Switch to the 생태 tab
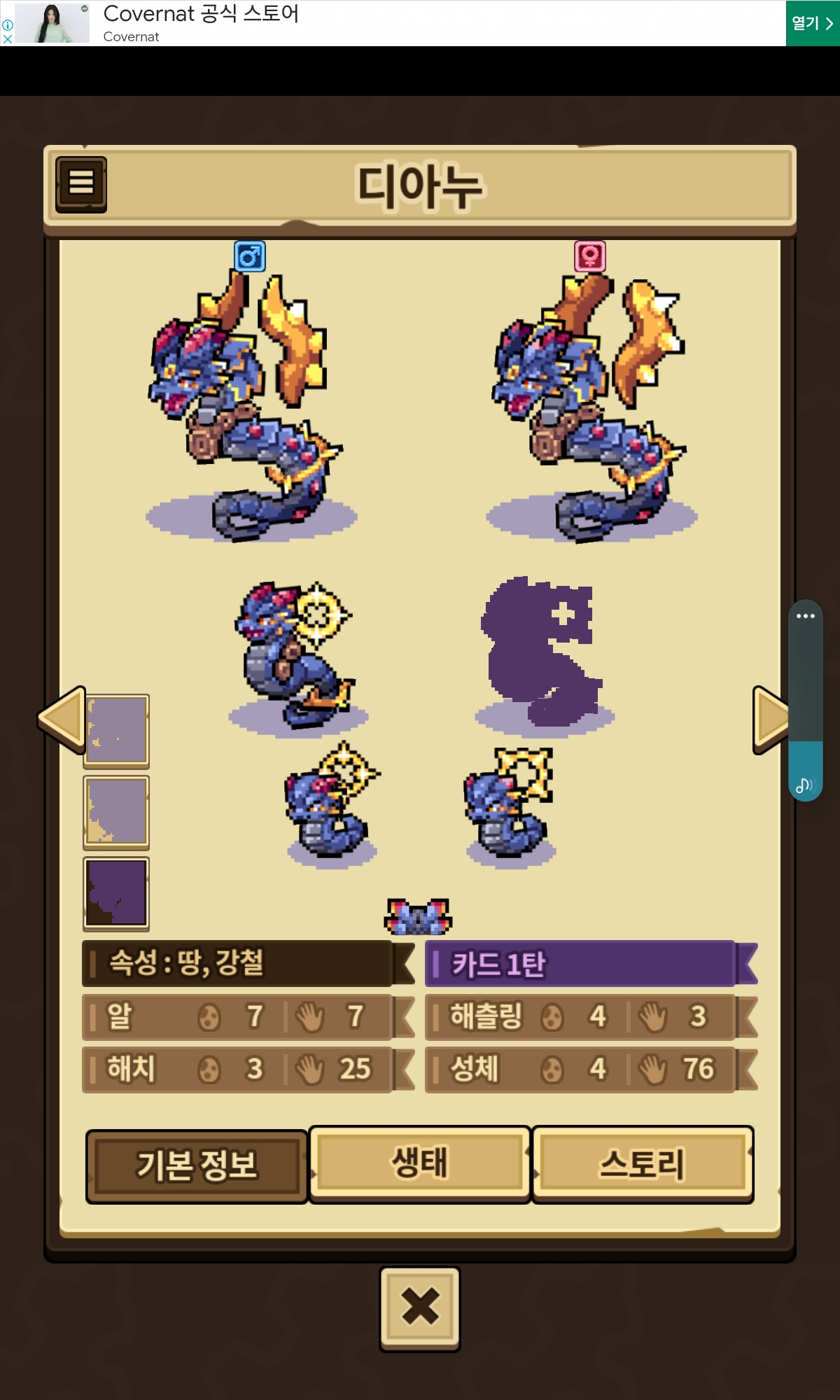This screenshot has height=1400, width=840. click(x=419, y=1164)
